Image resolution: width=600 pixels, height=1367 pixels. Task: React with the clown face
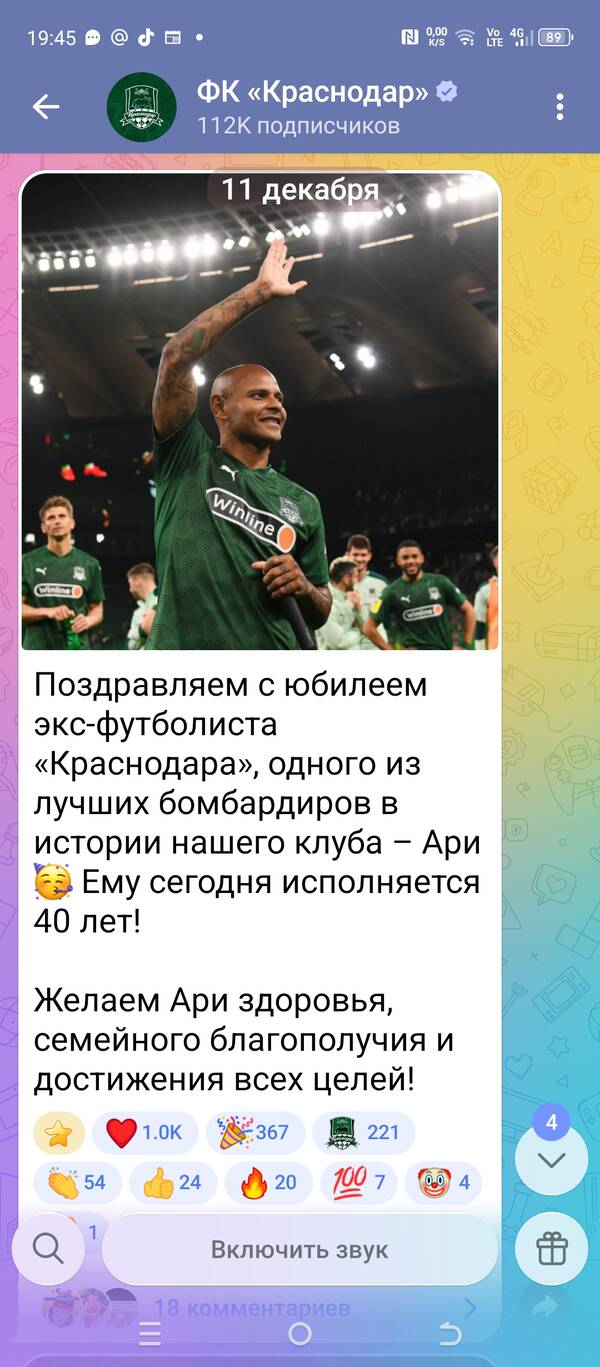(x=442, y=1182)
